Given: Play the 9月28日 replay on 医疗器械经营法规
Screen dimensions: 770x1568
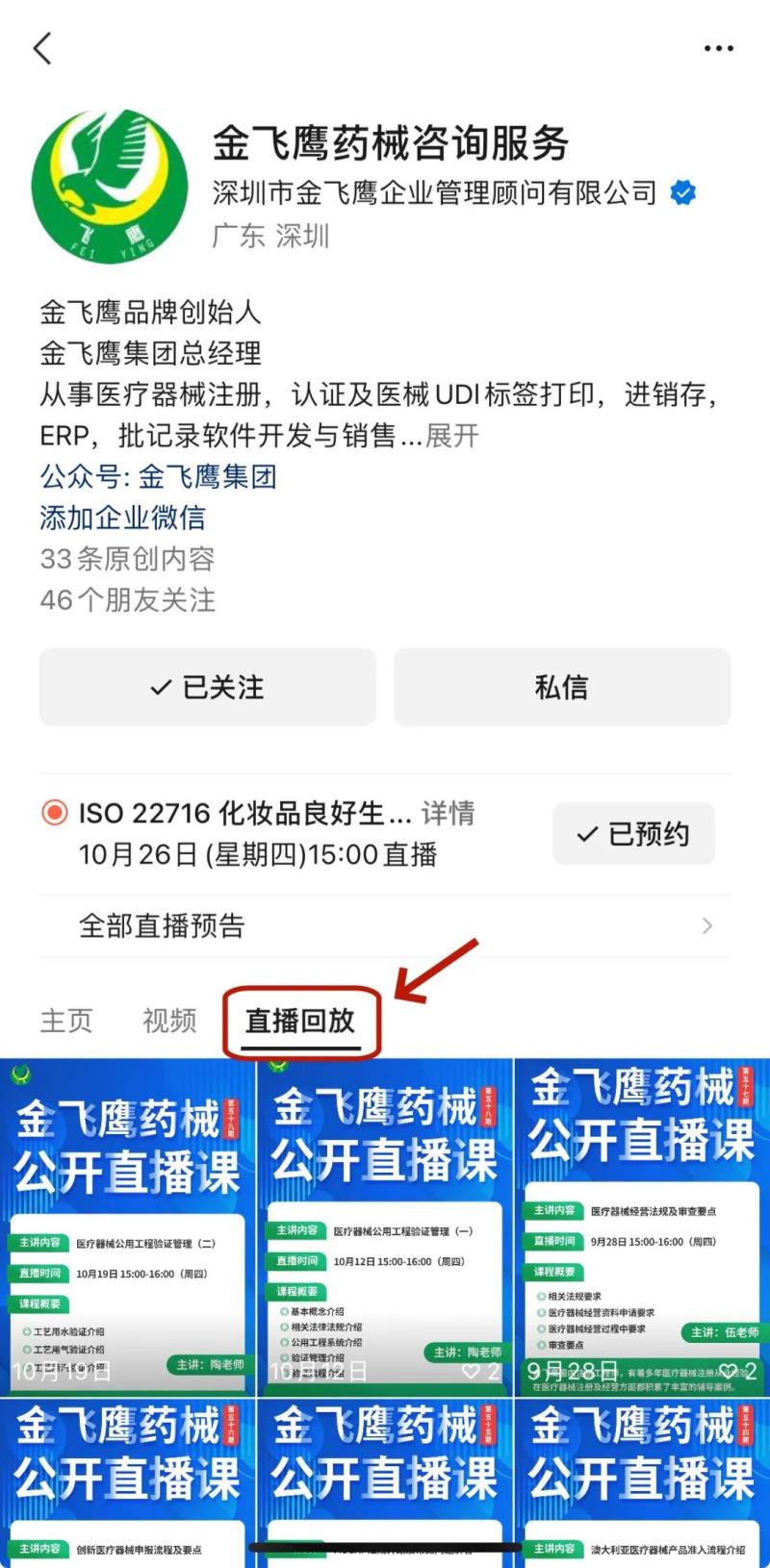Looking at the screenshot, I should [643, 1227].
